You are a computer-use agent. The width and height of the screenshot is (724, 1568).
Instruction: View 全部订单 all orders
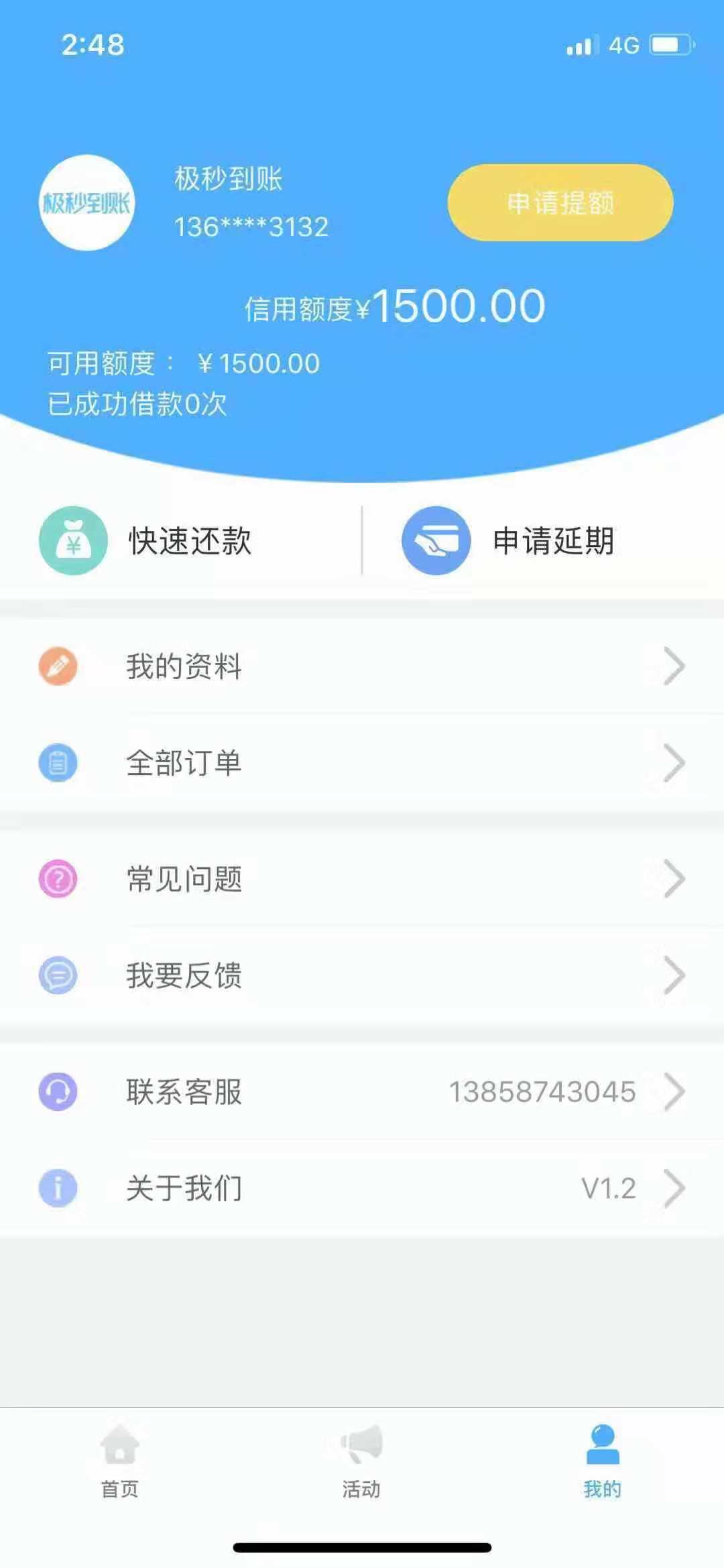pyautogui.click(x=362, y=763)
